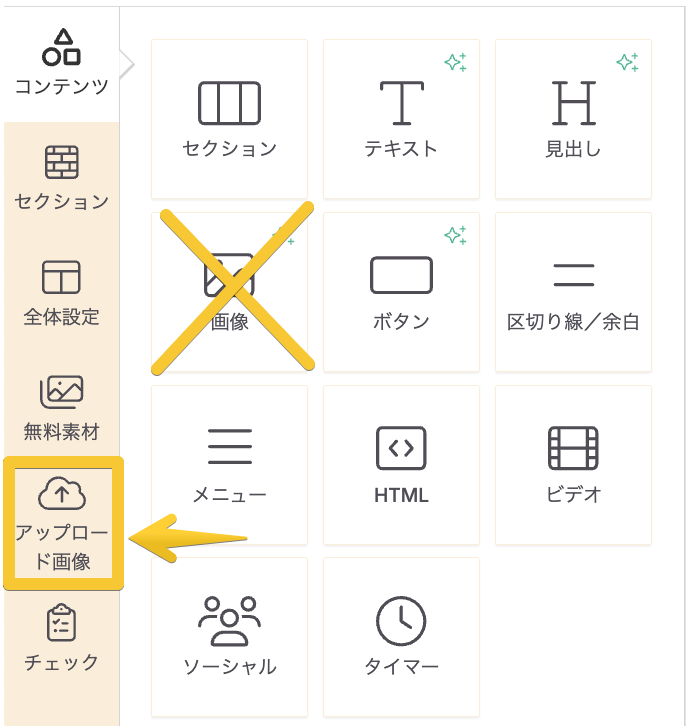
Task: Select the 画像 content tile
Action: tap(229, 291)
